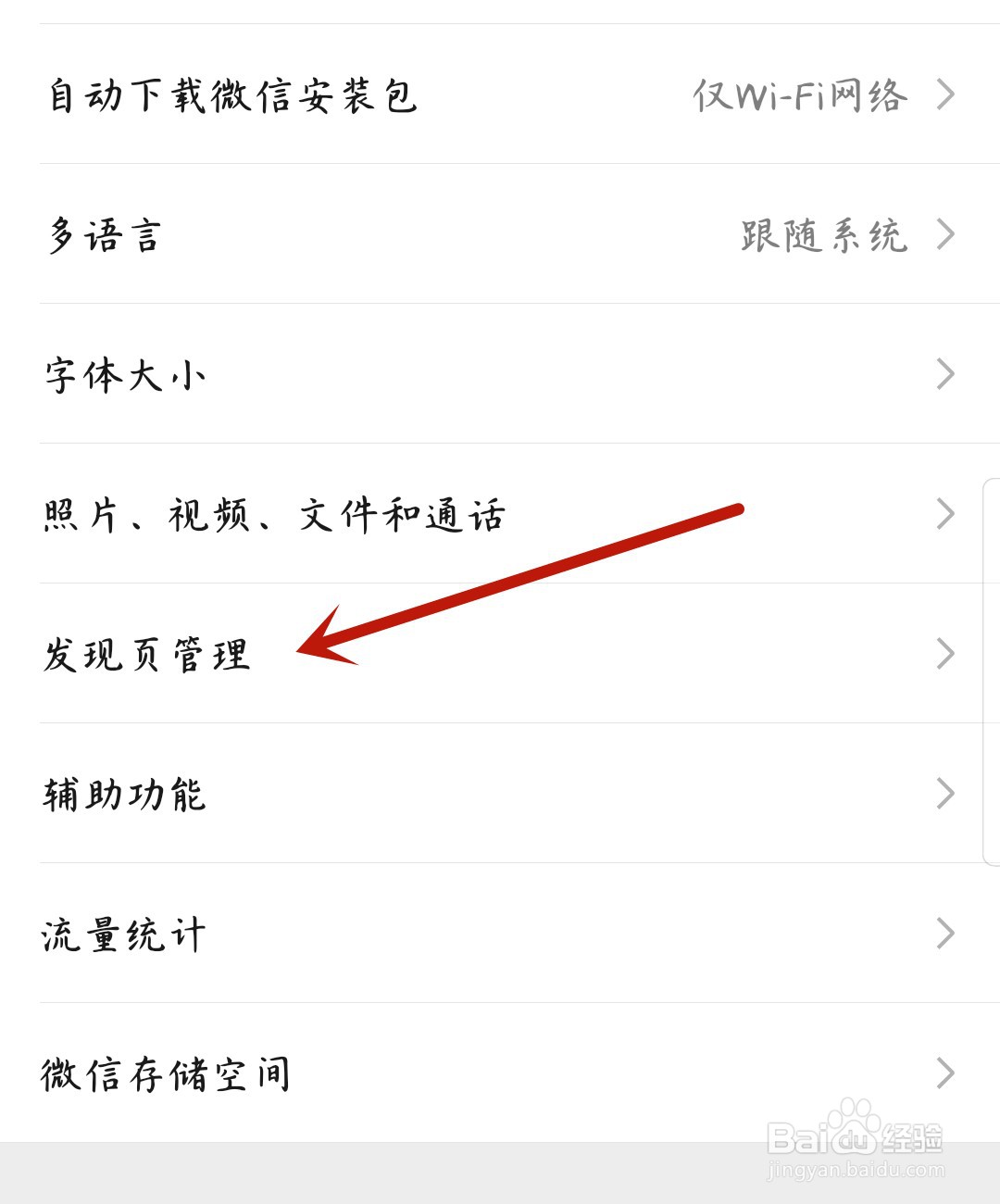Expand the 字体大小 row arrow
1000x1204 pixels.
click(946, 374)
